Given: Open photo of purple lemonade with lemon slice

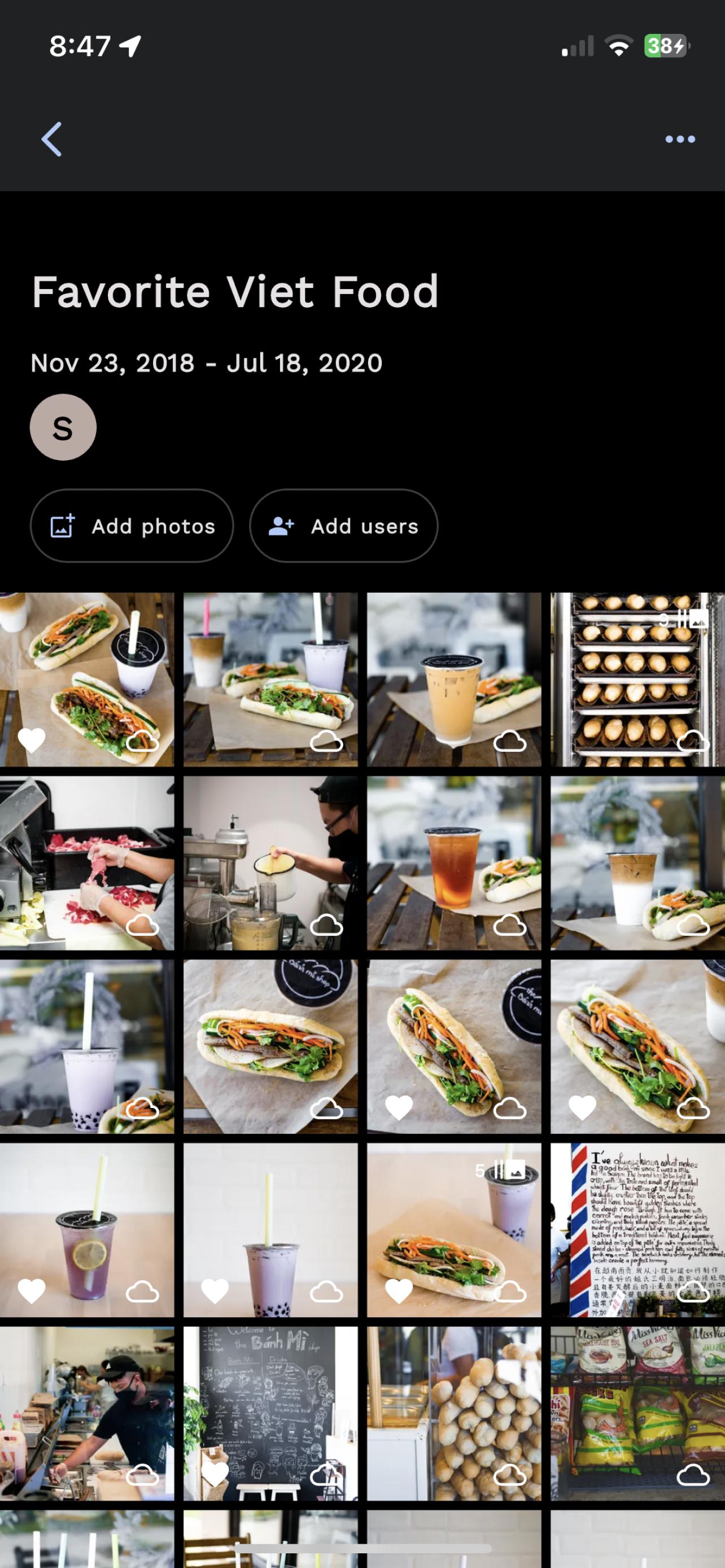Looking at the screenshot, I should coord(87,1229).
